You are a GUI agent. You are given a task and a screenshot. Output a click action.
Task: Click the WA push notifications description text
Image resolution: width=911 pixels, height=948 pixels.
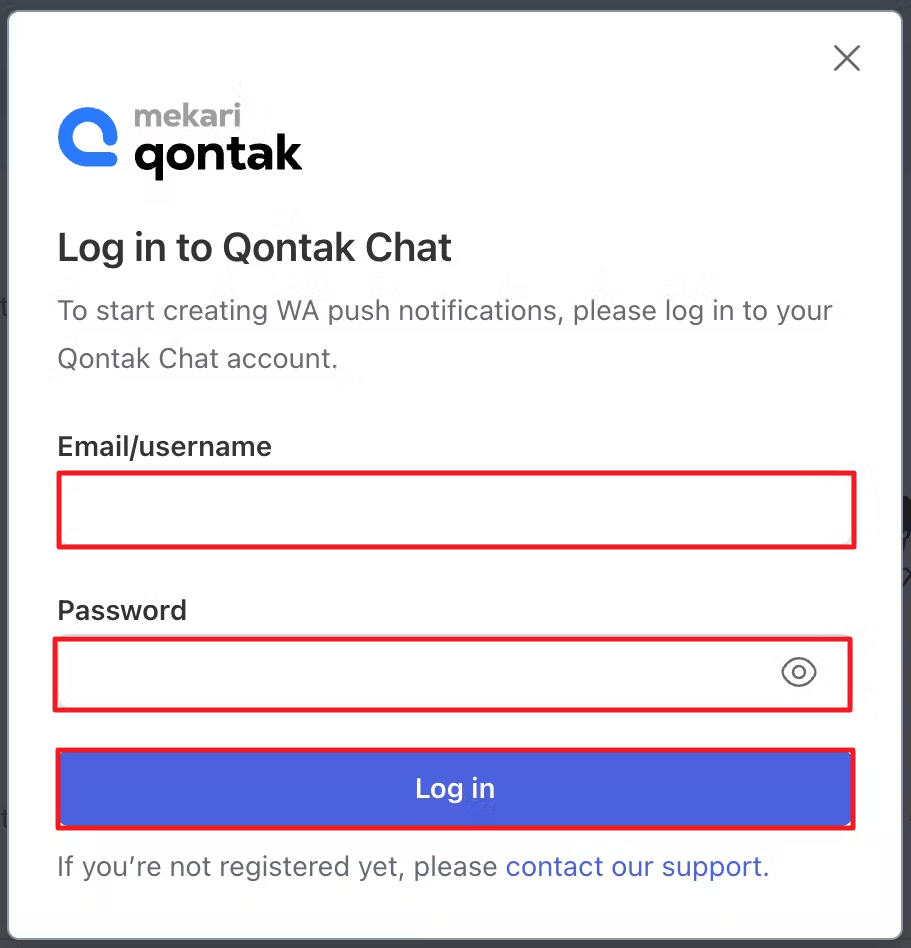[444, 333]
